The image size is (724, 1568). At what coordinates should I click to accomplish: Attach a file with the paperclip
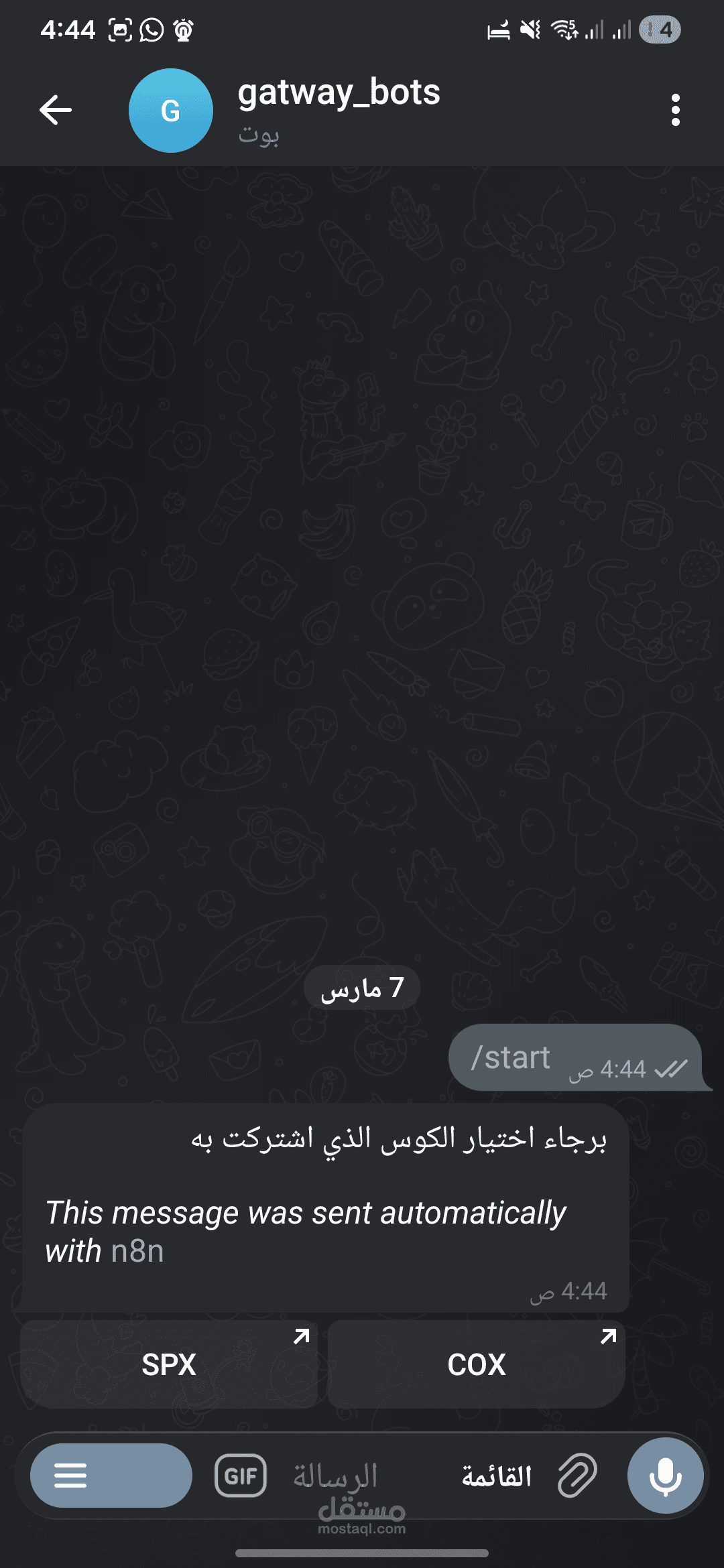[x=577, y=1476]
